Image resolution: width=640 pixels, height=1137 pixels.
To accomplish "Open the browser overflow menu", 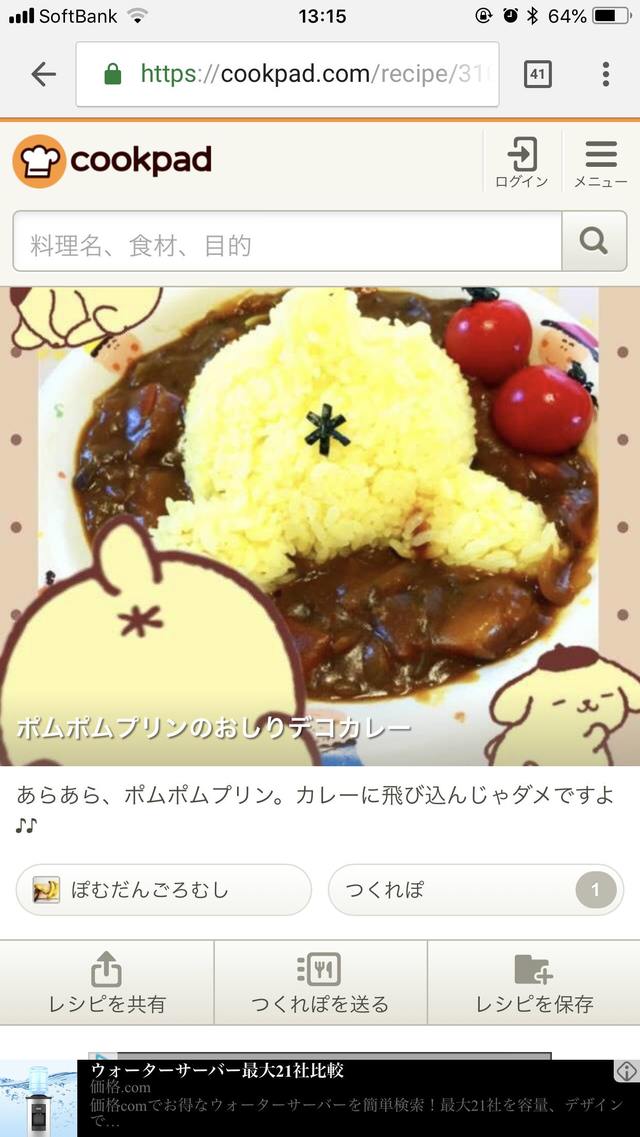I will pyautogui.click(x=605, y=74).
